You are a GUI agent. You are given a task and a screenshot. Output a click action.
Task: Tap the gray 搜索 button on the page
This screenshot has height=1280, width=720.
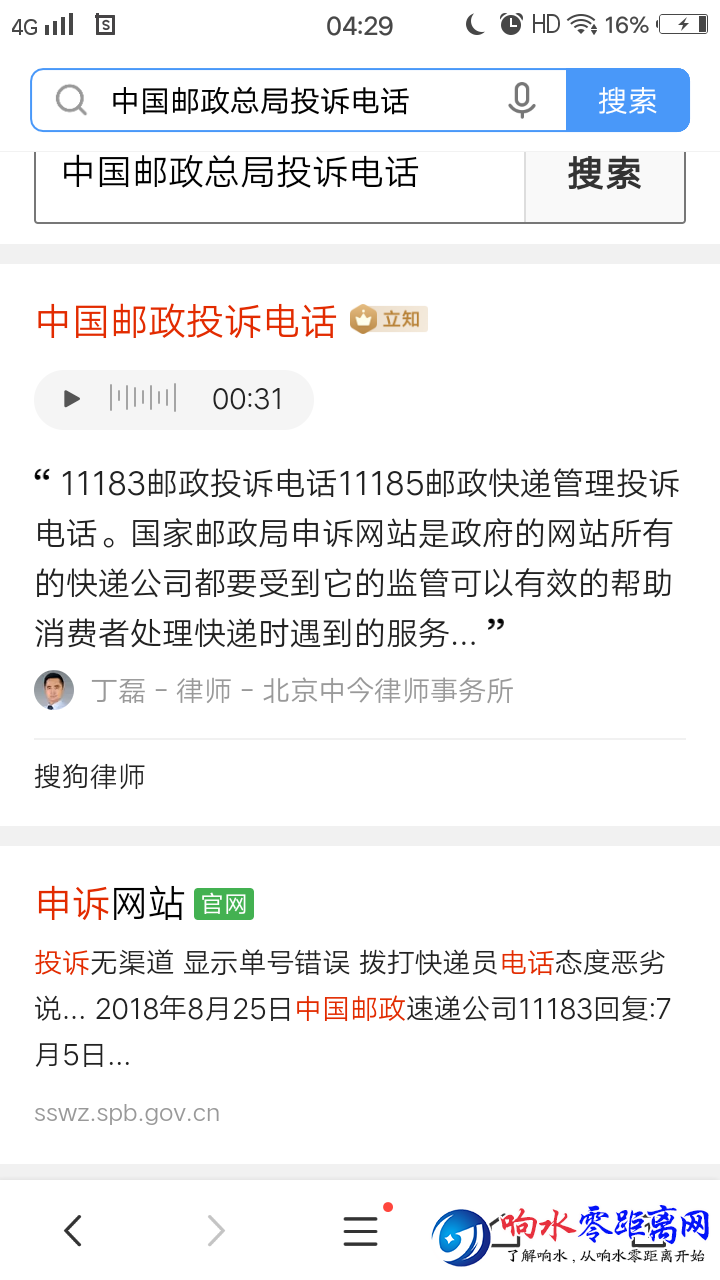pos(604,175)
